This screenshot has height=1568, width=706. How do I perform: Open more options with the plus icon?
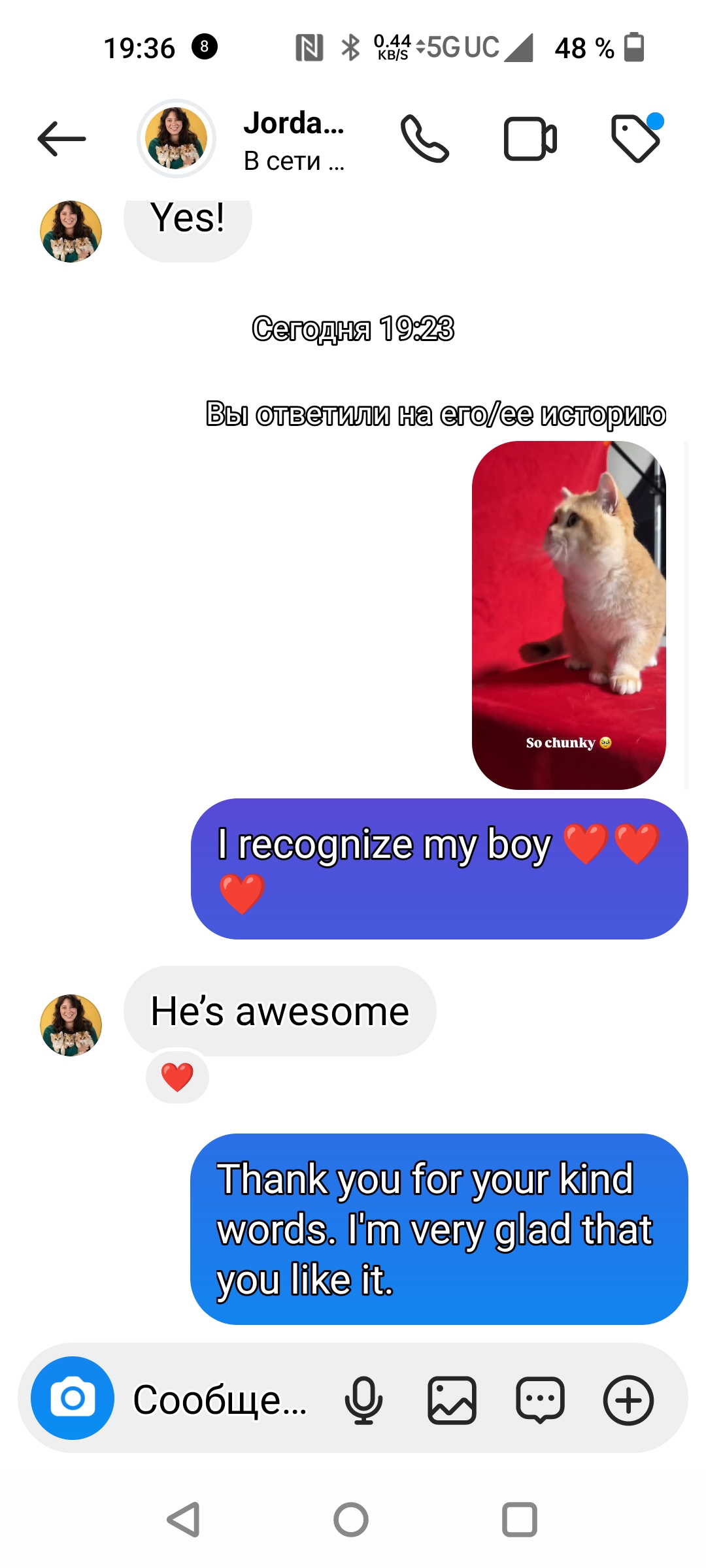pos(628,1400)
